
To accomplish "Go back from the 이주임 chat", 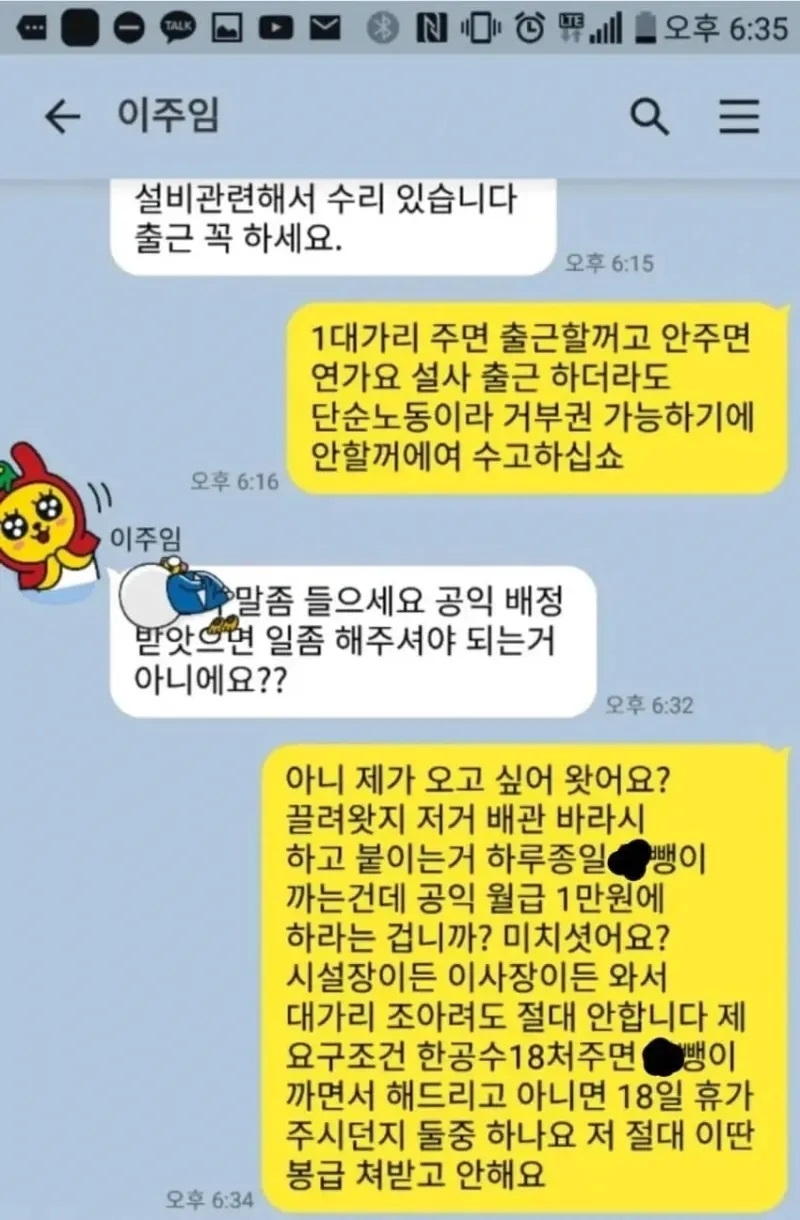I will 62,118.
